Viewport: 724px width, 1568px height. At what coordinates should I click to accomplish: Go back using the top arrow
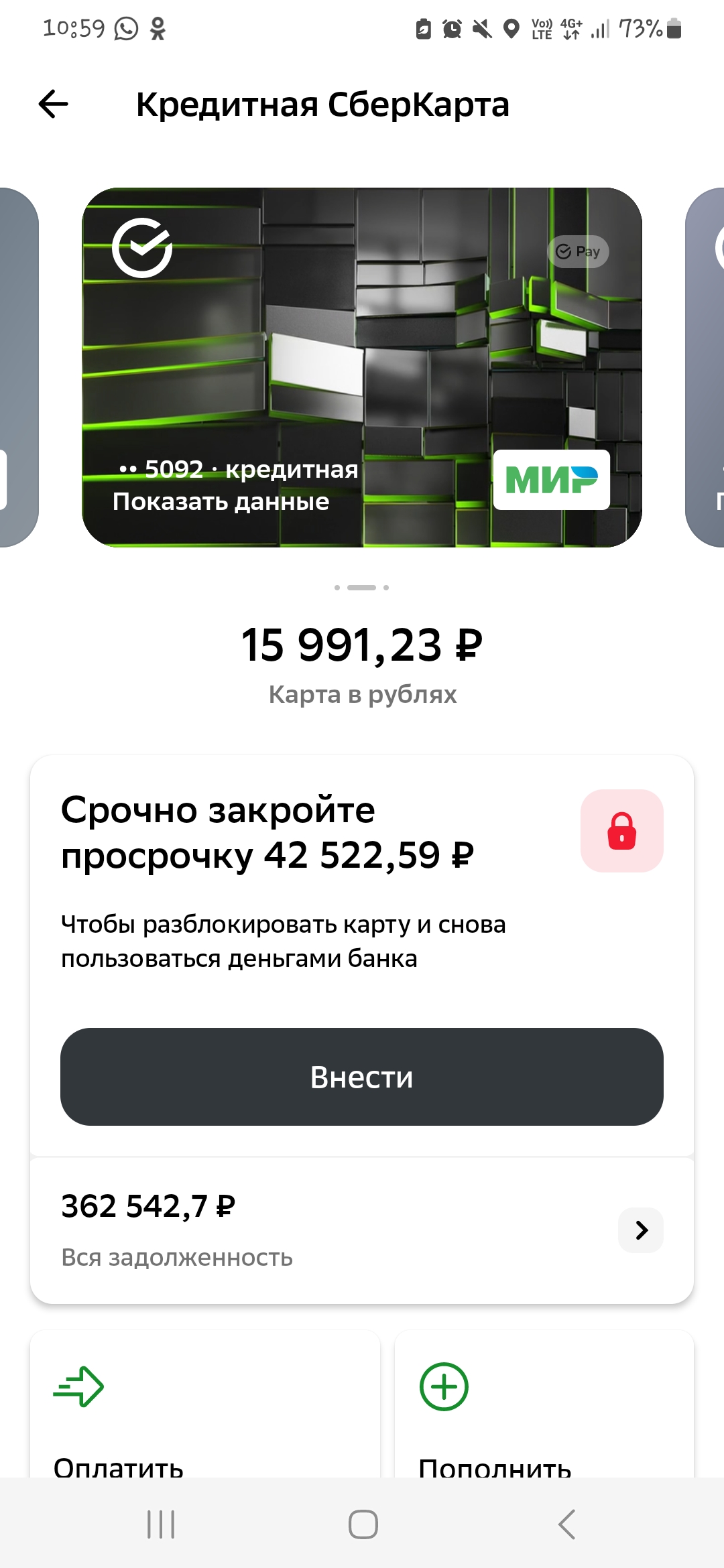click(x=54, y=105)
